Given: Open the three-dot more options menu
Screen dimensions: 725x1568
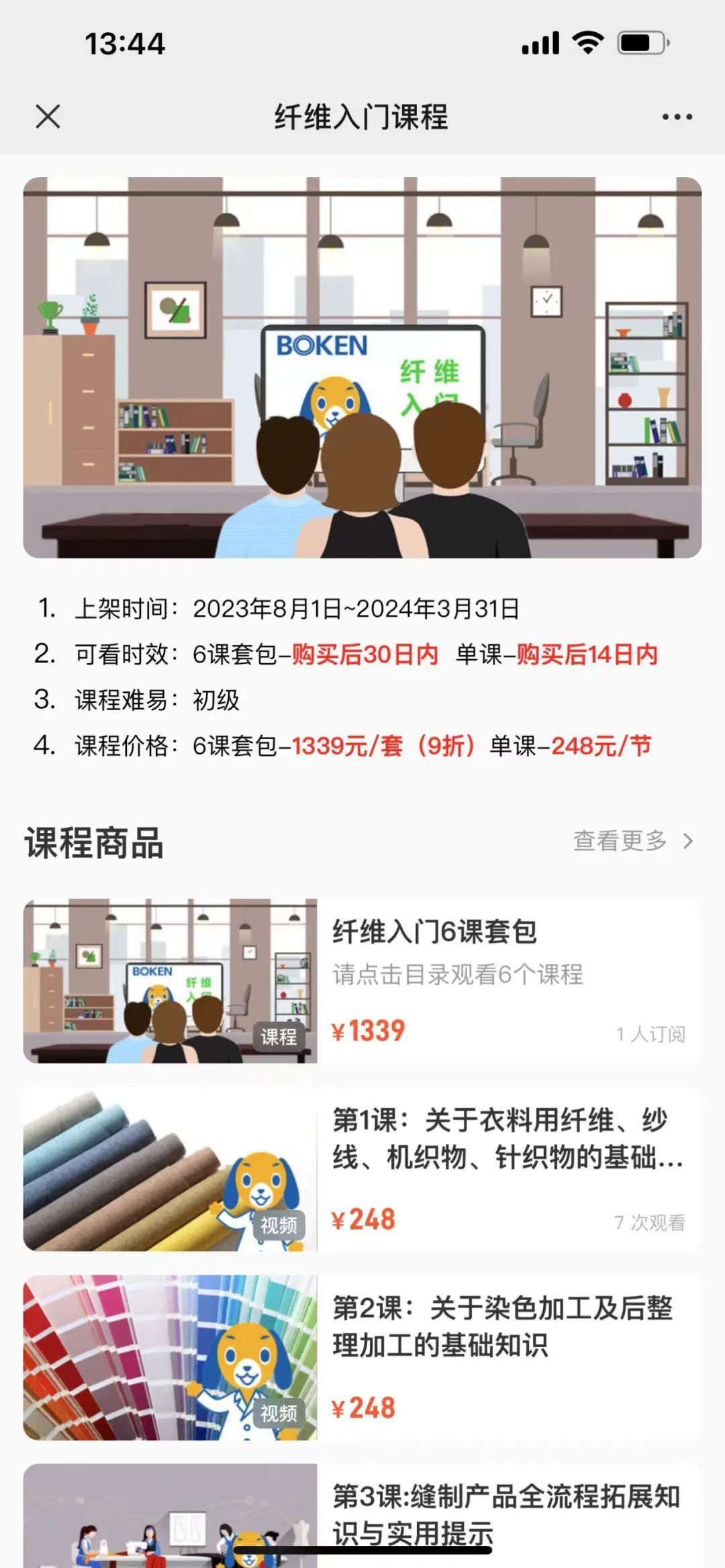Looking at the screenshot, I should coord(677,117).
